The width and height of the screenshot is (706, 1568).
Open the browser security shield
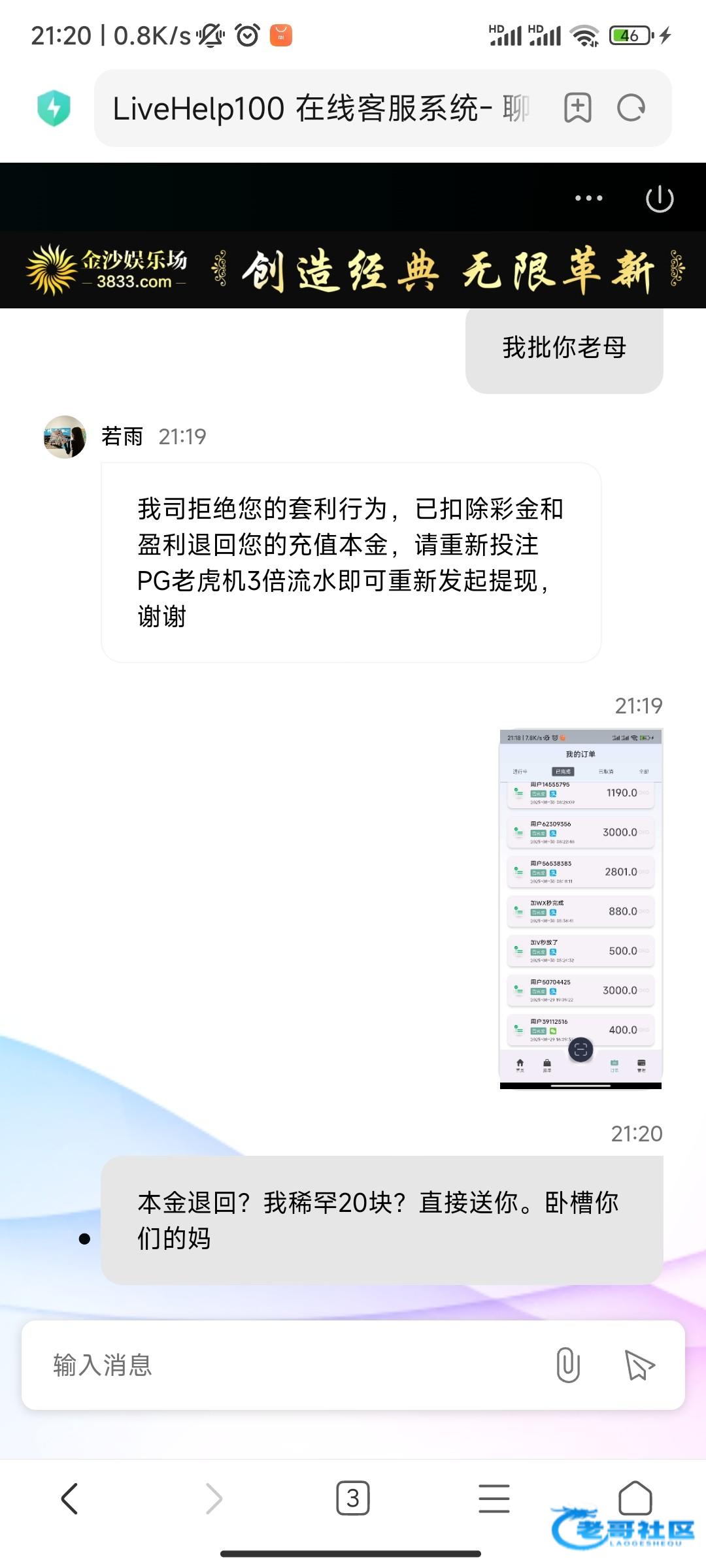(x=54, y=108)
